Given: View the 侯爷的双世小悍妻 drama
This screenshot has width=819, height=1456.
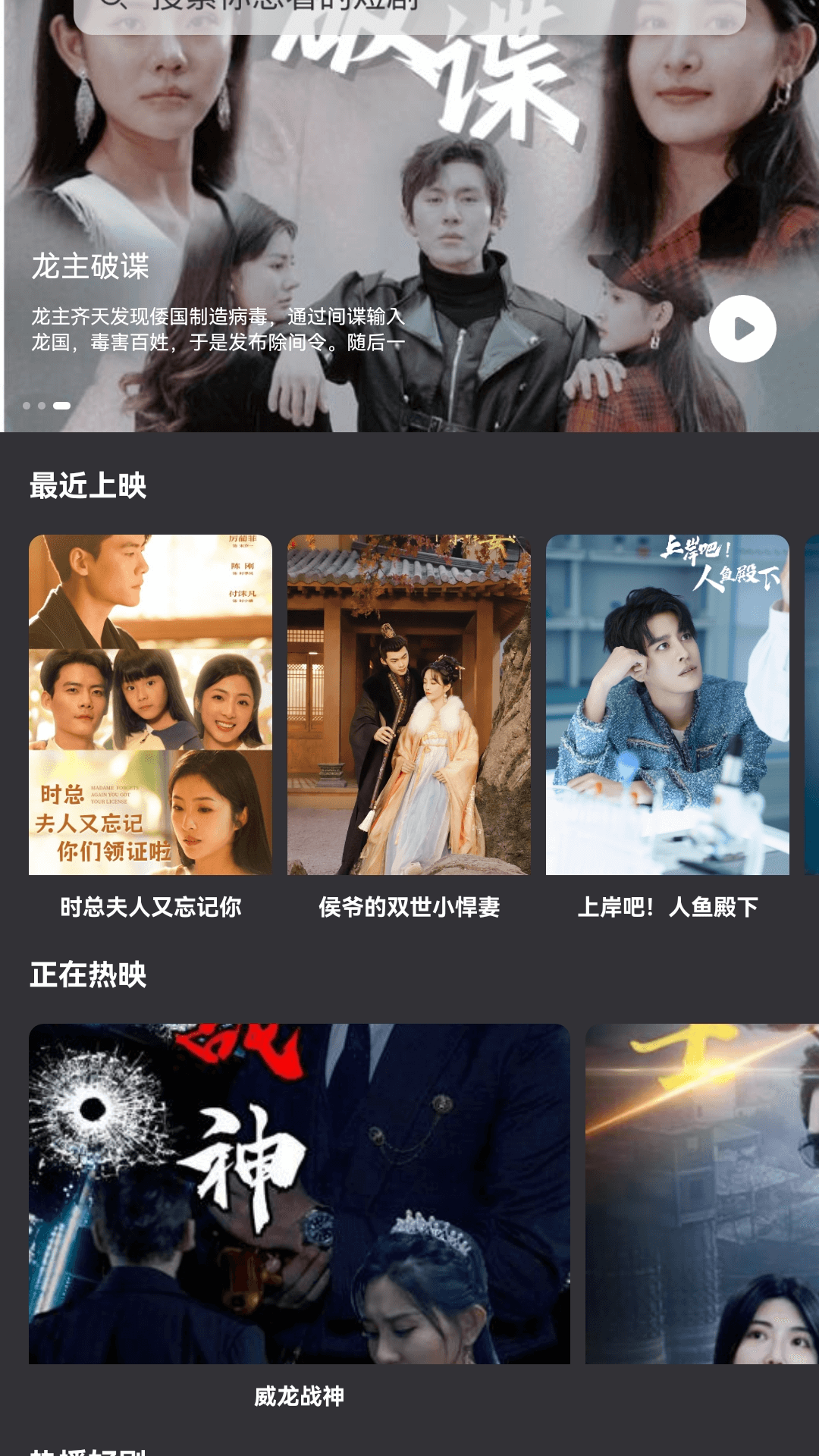Looking at the screenshot, I should (x=409, y=704).
